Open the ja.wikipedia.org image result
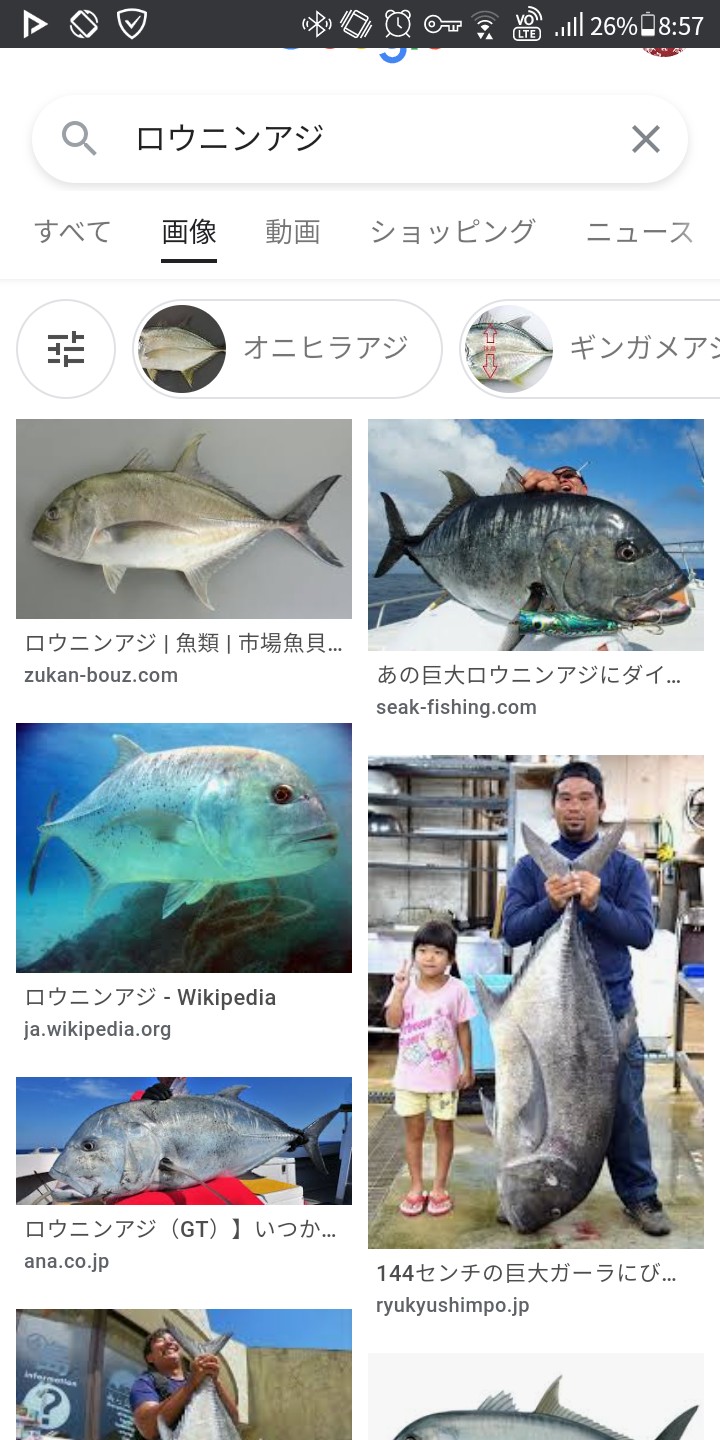720x1440 pixels. (x=184, y=847)
